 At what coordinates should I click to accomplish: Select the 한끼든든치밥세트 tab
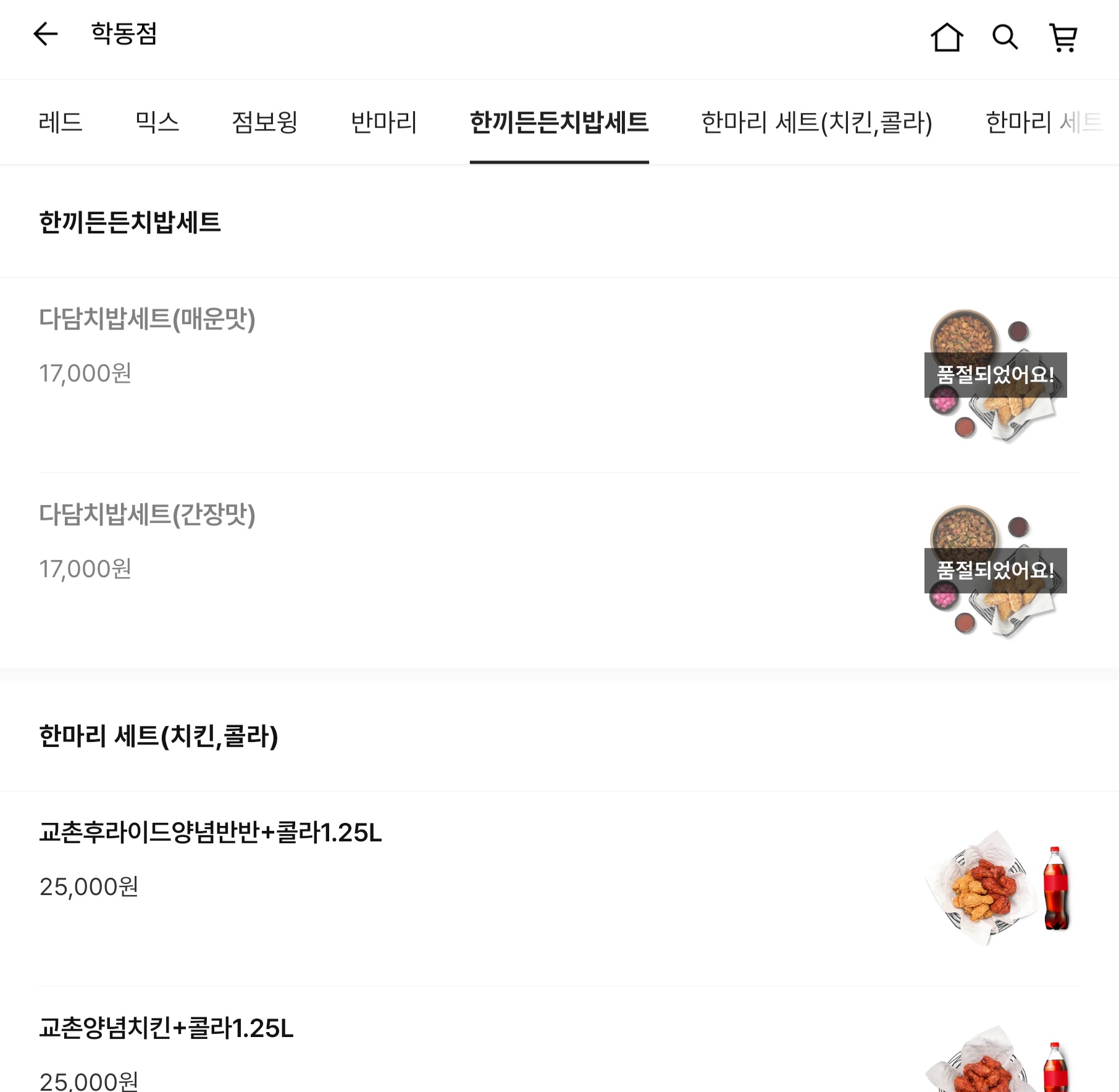tap(559, 122)
